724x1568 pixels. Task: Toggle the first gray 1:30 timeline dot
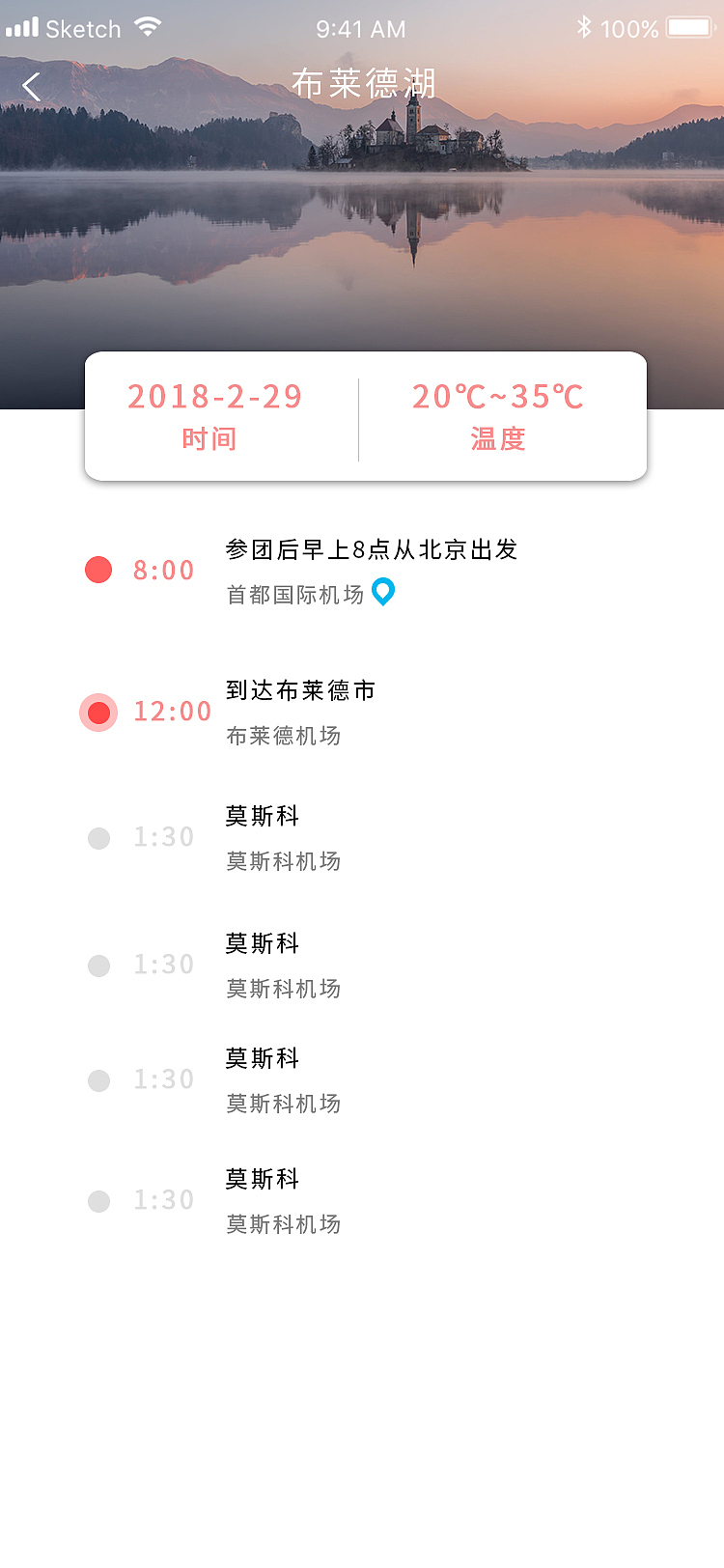pos(98,838)
